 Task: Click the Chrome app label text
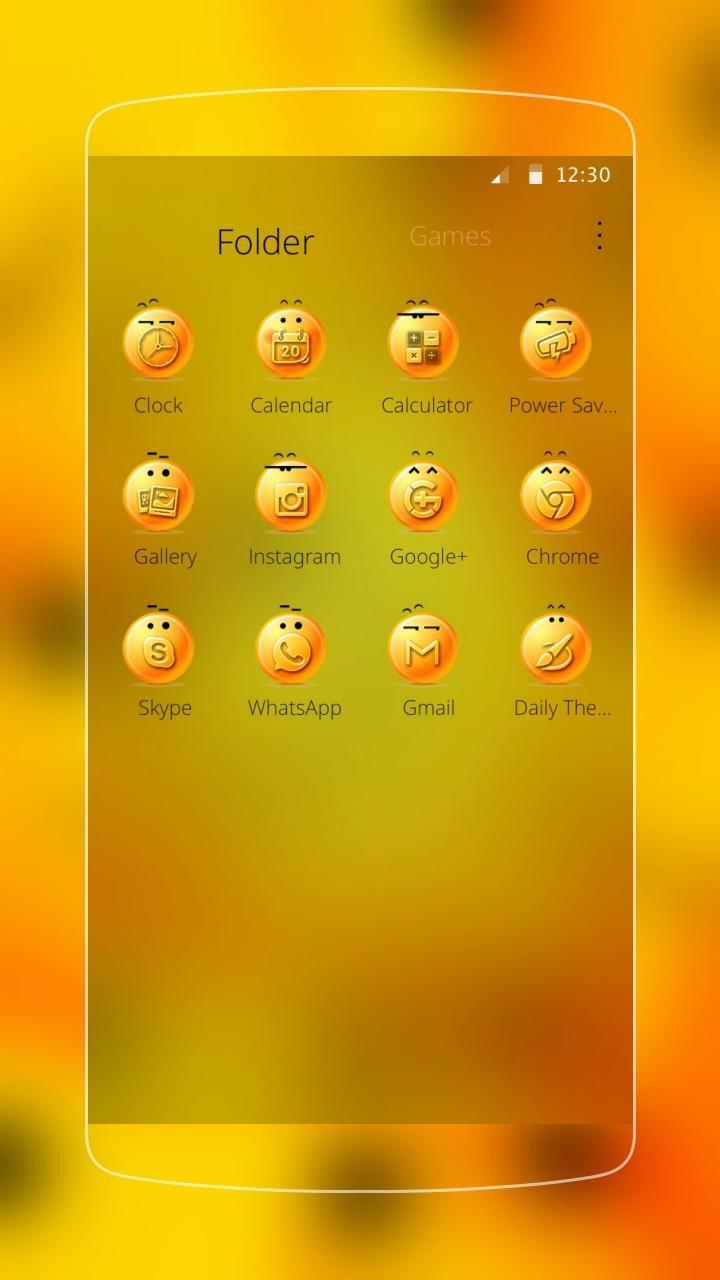click(562, 556)
